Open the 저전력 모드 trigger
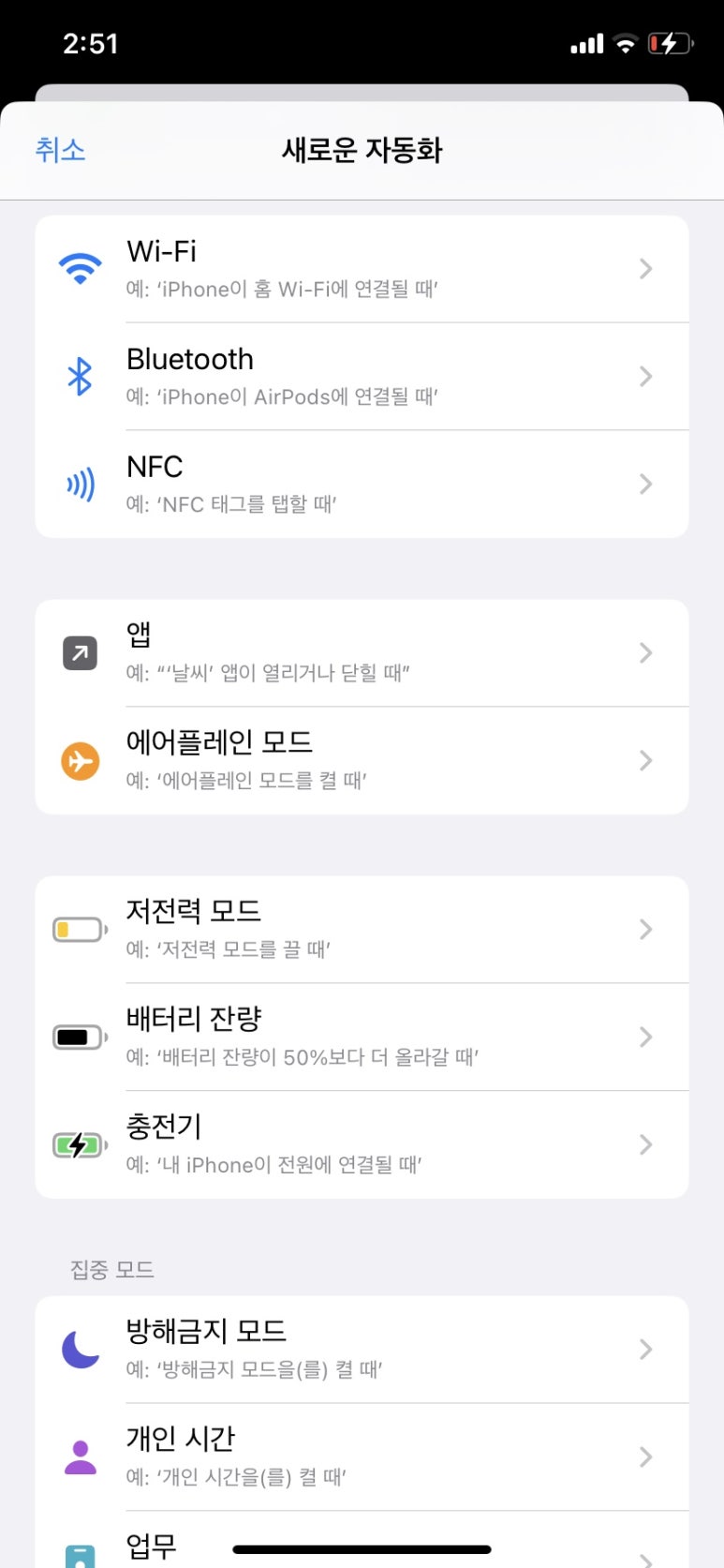The image size is (724, 1568). click(362, 930)
